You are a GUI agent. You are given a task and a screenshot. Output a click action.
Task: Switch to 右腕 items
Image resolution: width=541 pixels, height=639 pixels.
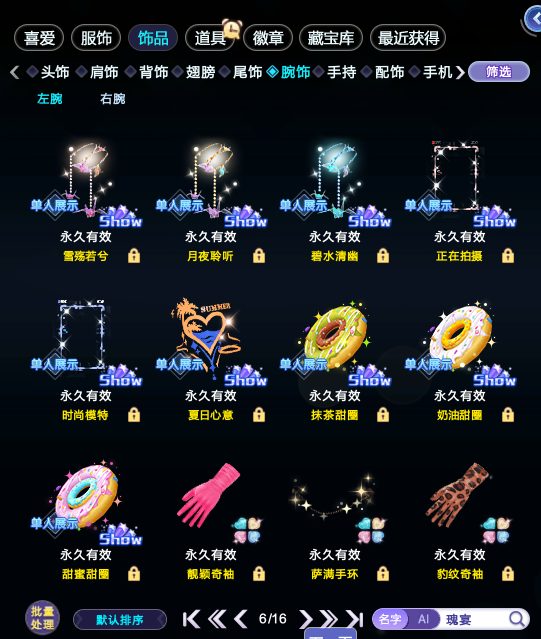tap(112, 99)
